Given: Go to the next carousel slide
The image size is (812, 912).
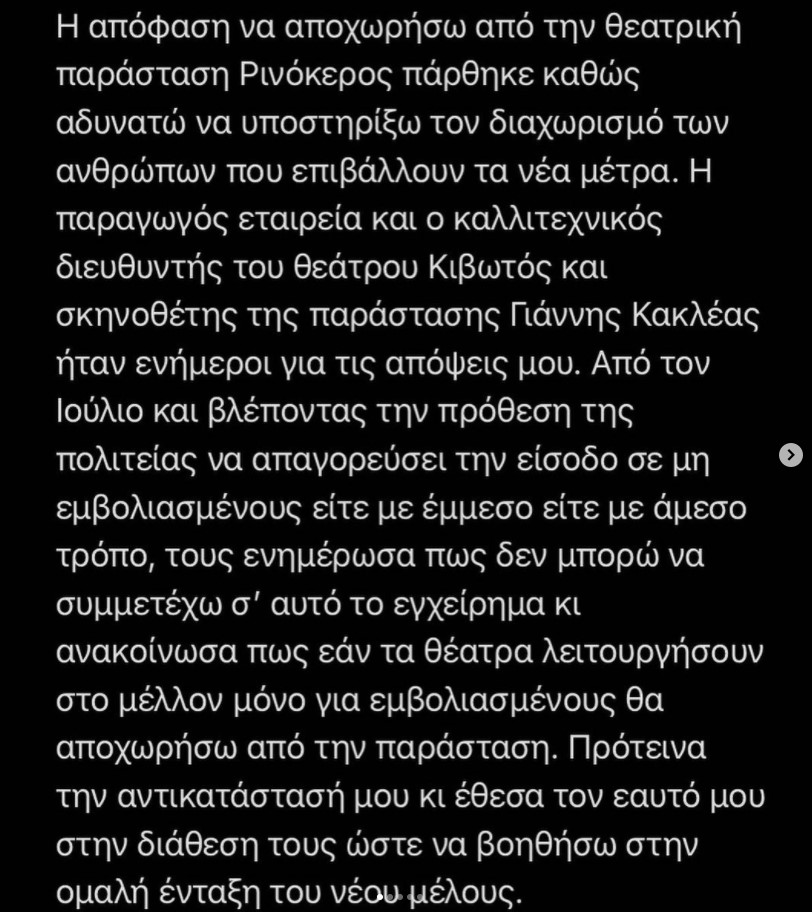Looking at the screenshot, I should (790, 455).
